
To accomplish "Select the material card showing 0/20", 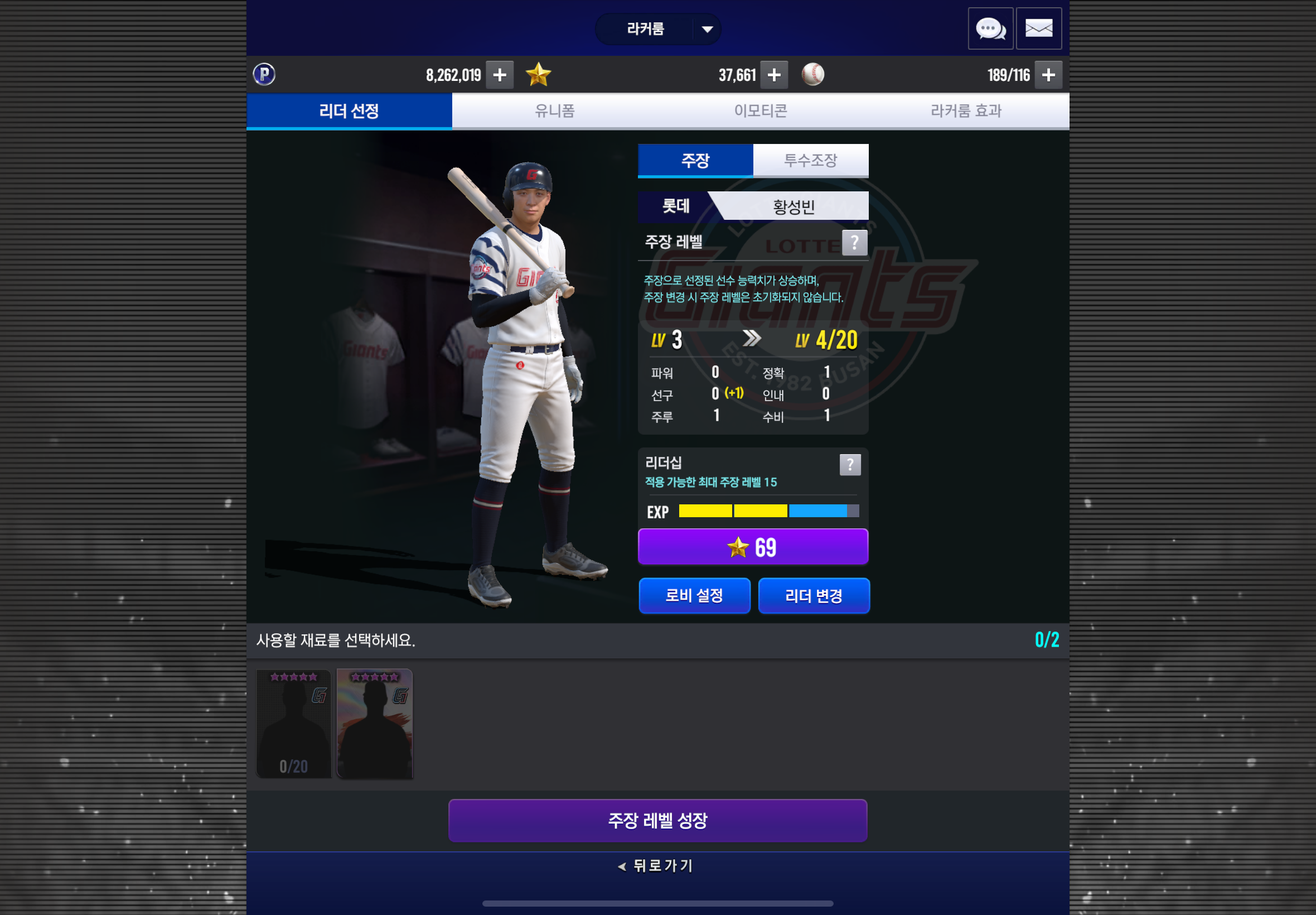I will point(294,724).
